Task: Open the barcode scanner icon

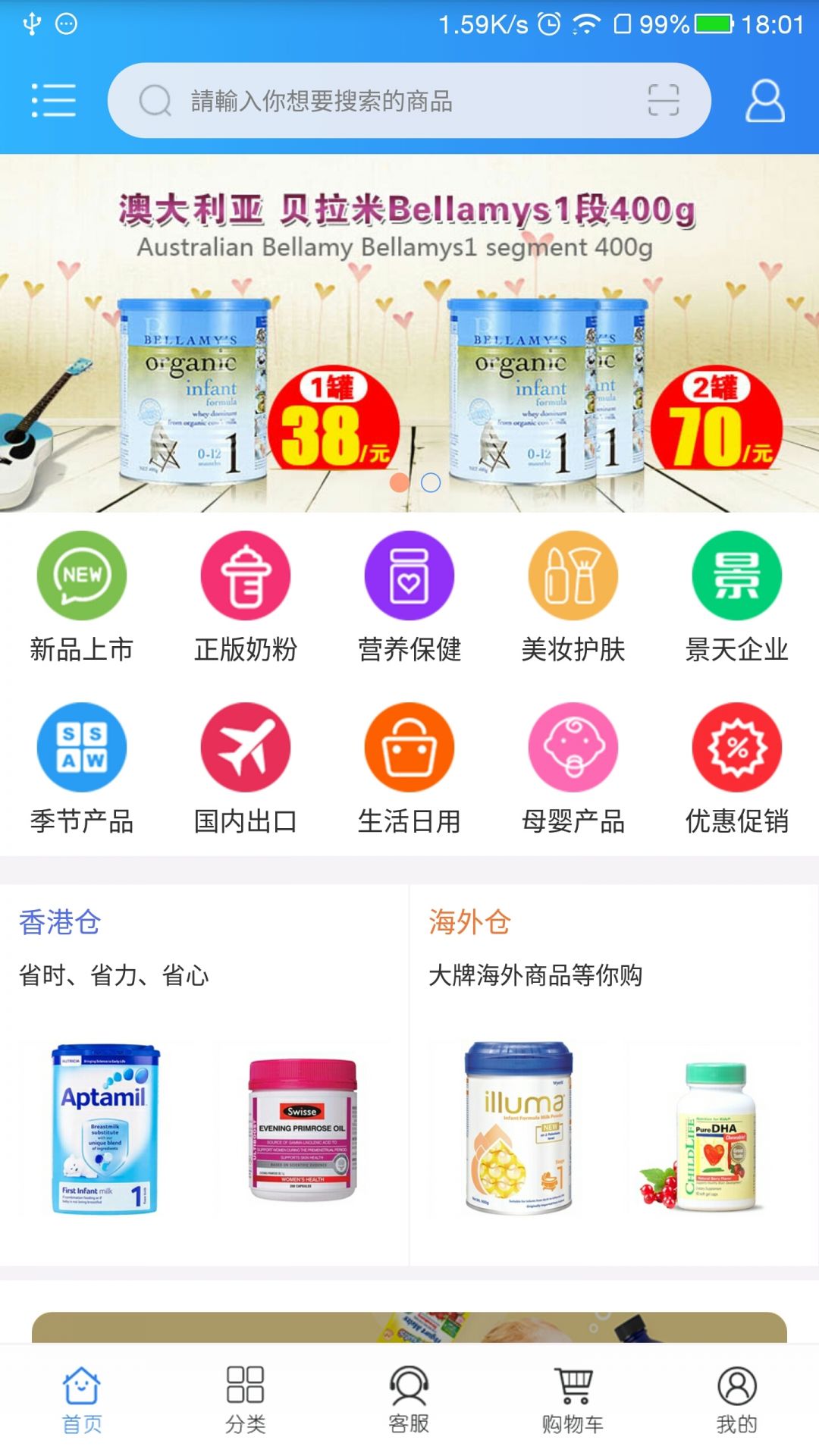Action: 663,100
